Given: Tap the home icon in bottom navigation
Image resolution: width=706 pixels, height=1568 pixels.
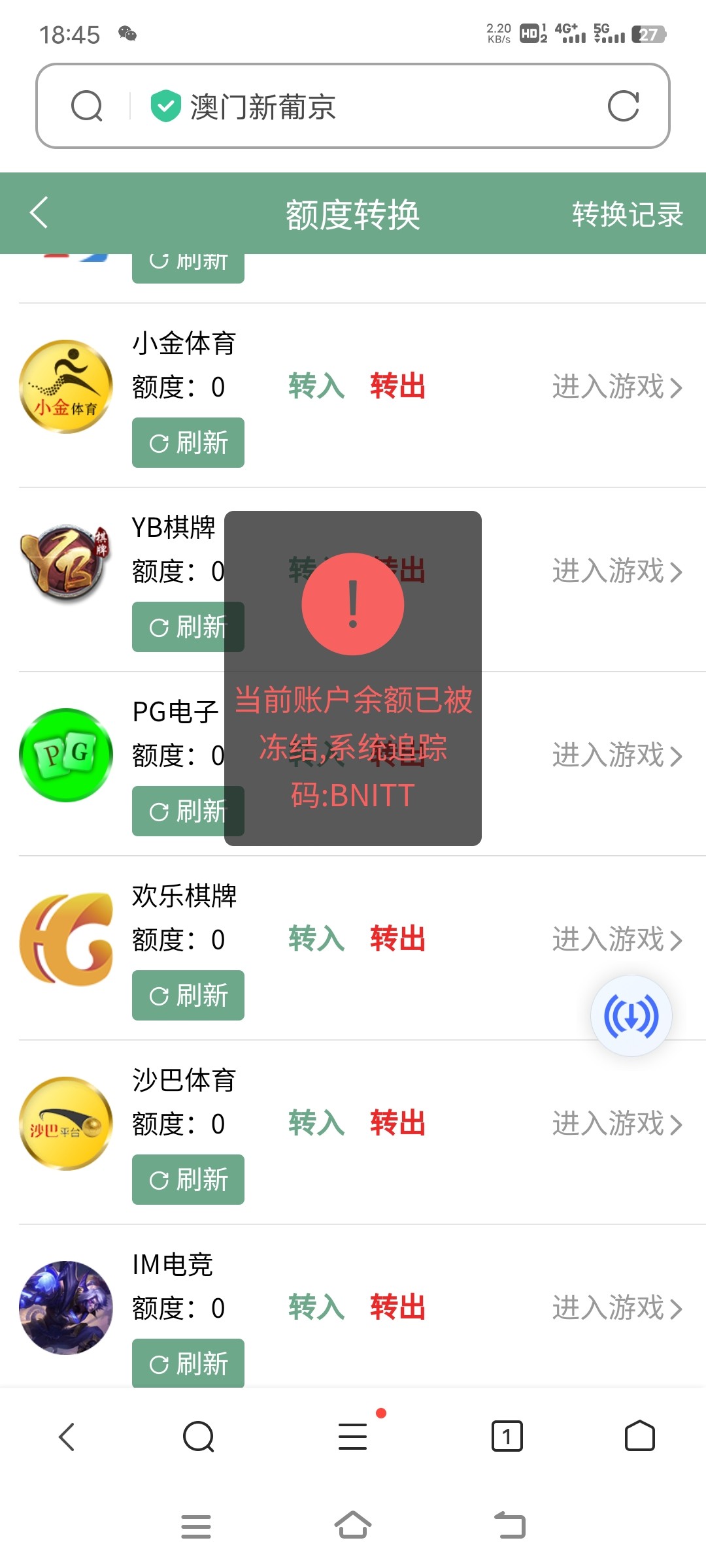Looking at the screenshot, I should coord(639,1435).
